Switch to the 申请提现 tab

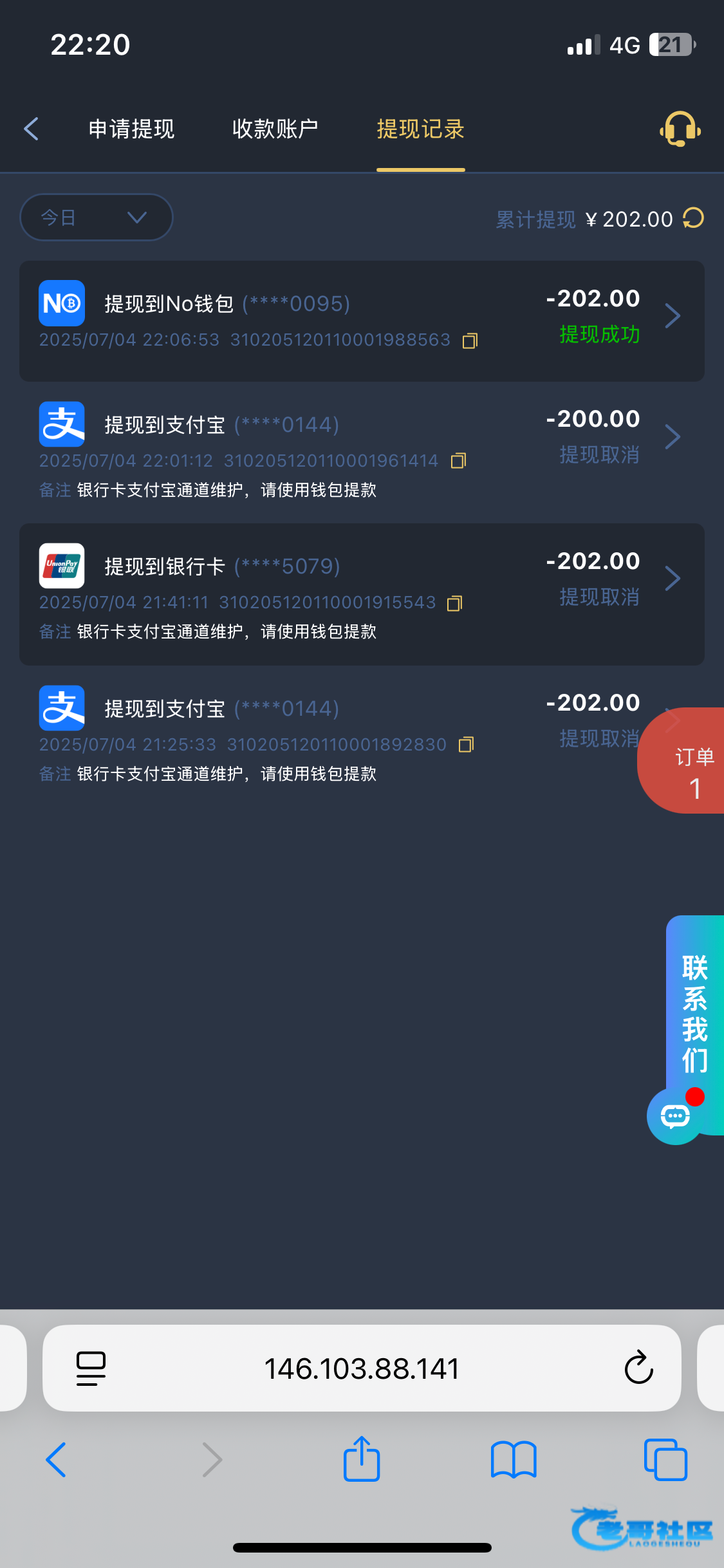[131, 129]
